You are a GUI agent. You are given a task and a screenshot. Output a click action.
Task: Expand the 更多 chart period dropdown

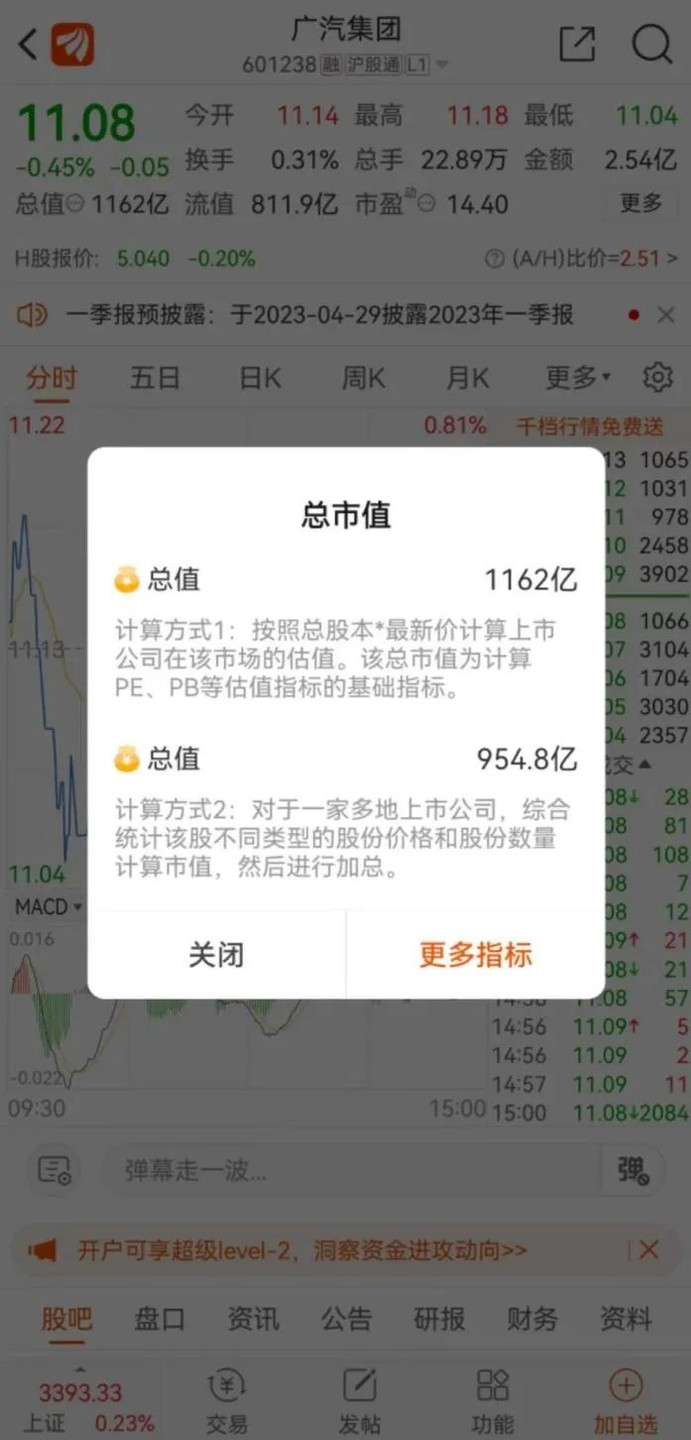pyautogui.click(x=577, y=378)
